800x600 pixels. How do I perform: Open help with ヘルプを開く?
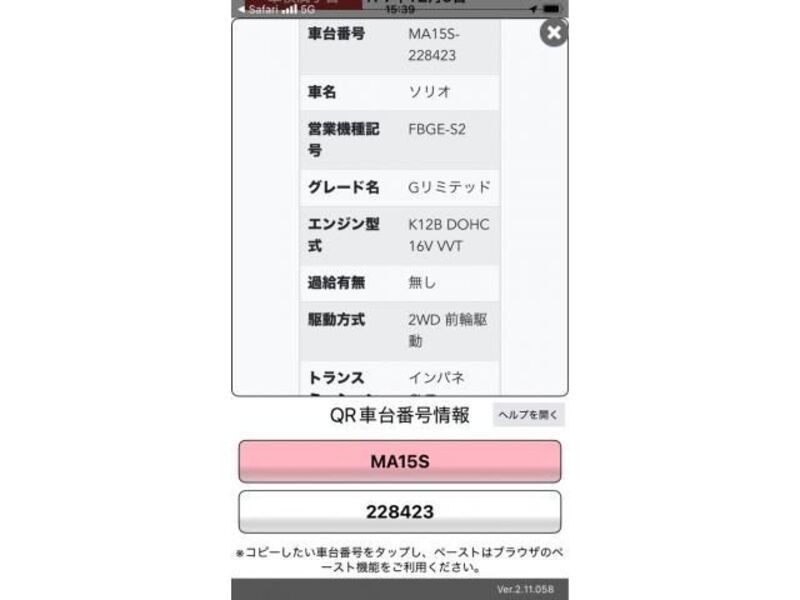(x=528, y=414)
